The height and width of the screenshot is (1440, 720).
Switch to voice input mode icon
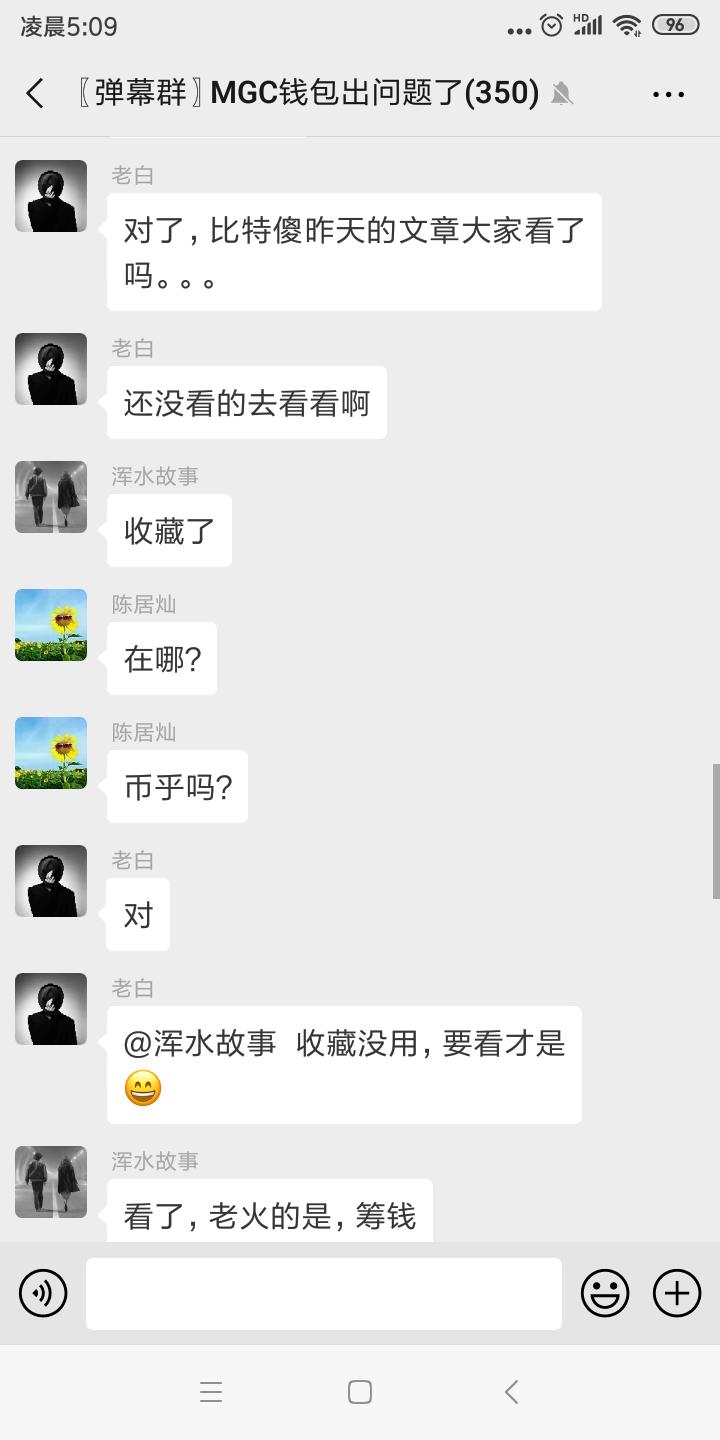[x=42, y=1292]
